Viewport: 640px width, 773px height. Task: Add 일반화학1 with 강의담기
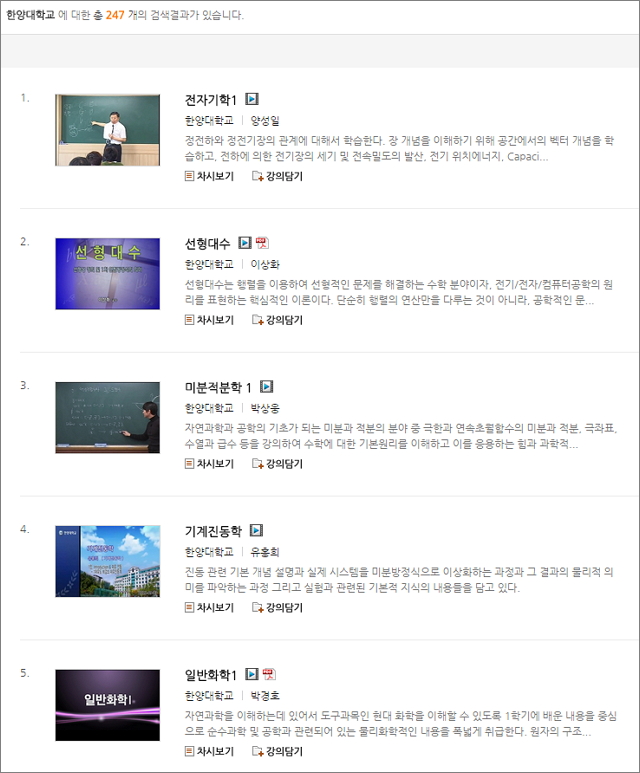point(277,751)
